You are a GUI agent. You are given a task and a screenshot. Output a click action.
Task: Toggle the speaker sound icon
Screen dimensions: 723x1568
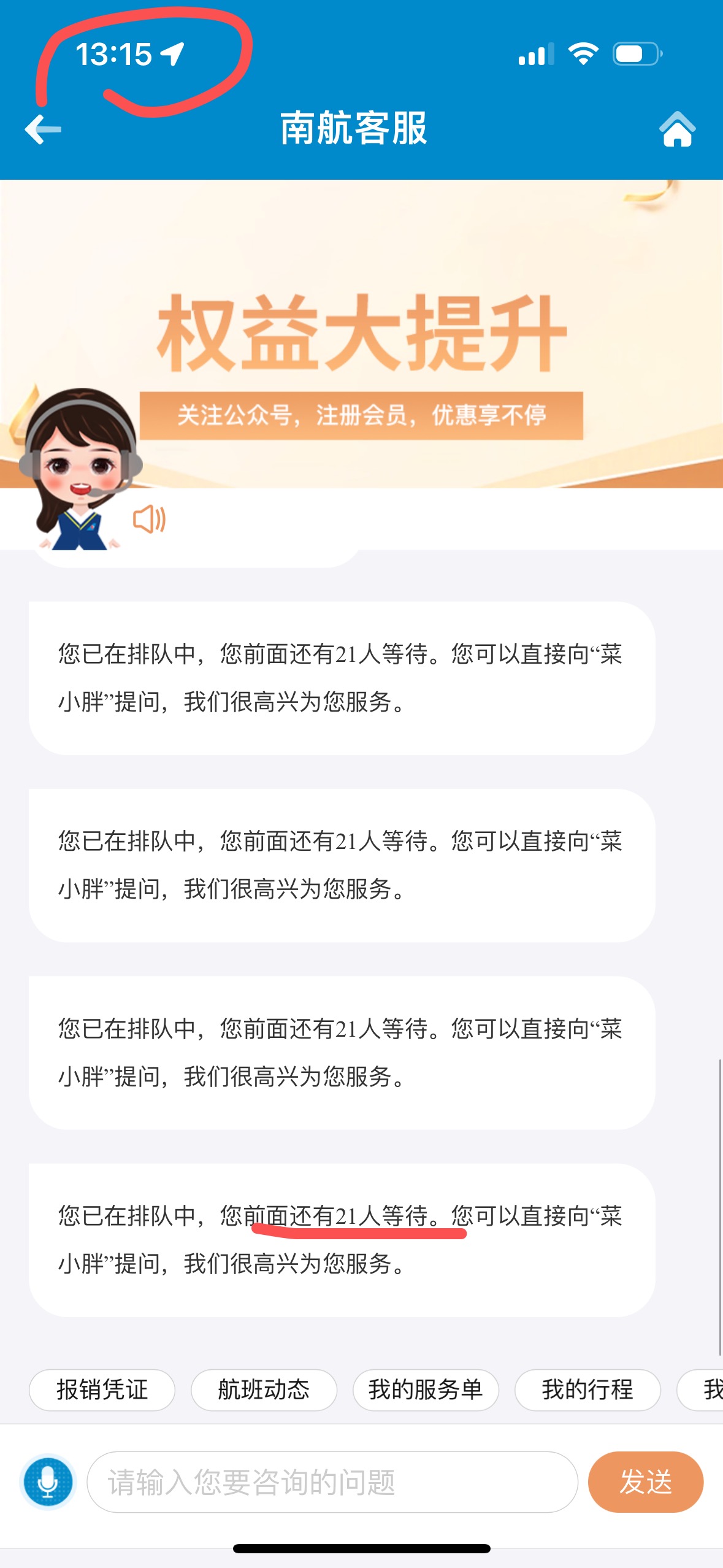tap(149, 520)
